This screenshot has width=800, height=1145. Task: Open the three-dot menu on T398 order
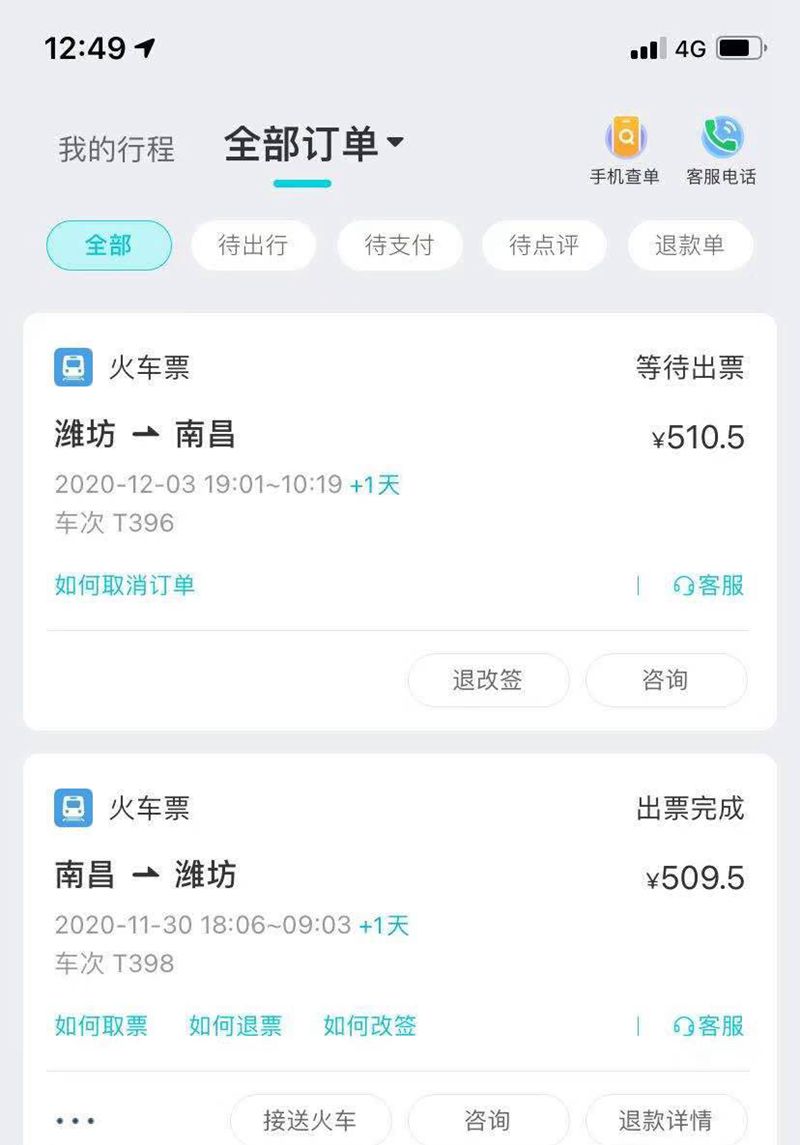pyautogui.click(x=75, y=1120)
